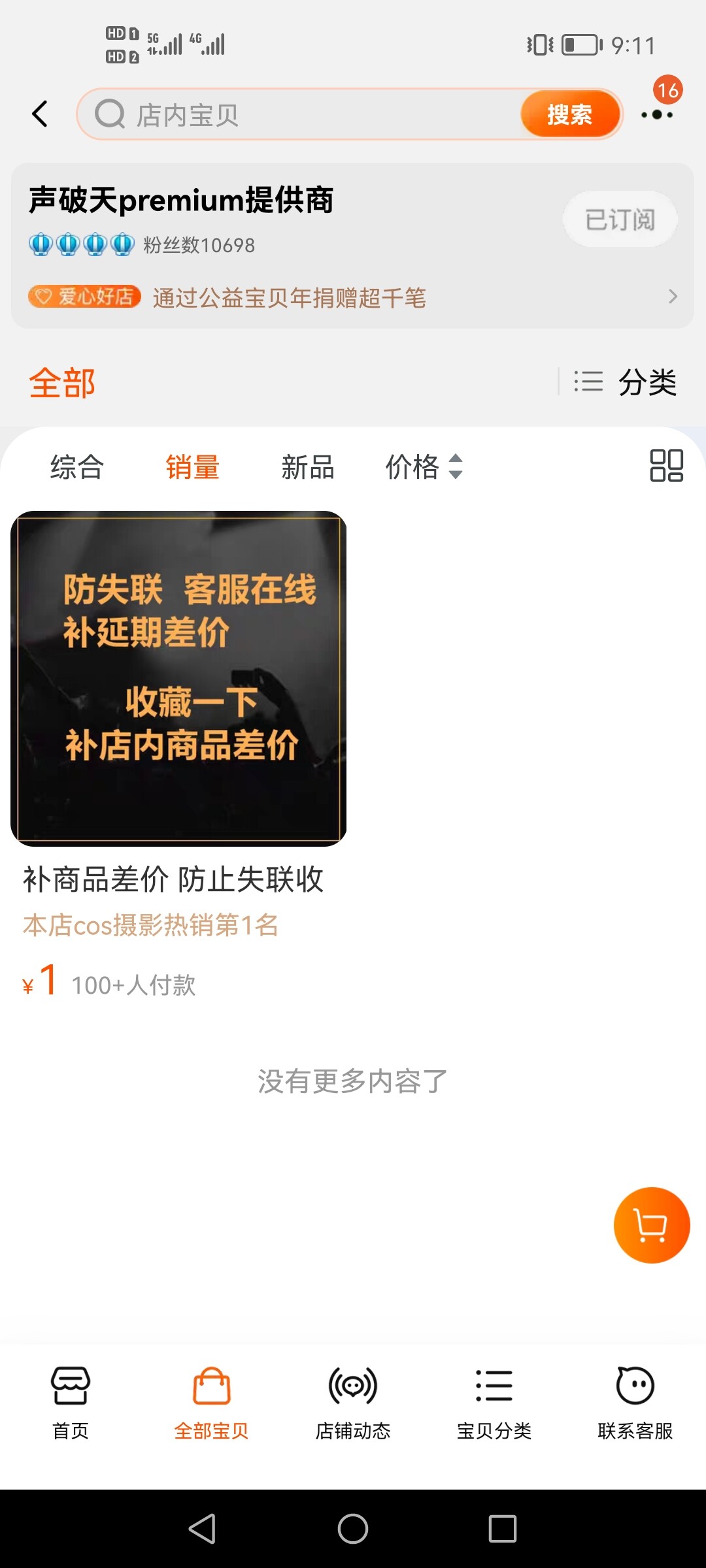Tap the system home button
Viewport: 706px width, 1568px height.
tap(353, 1529)
